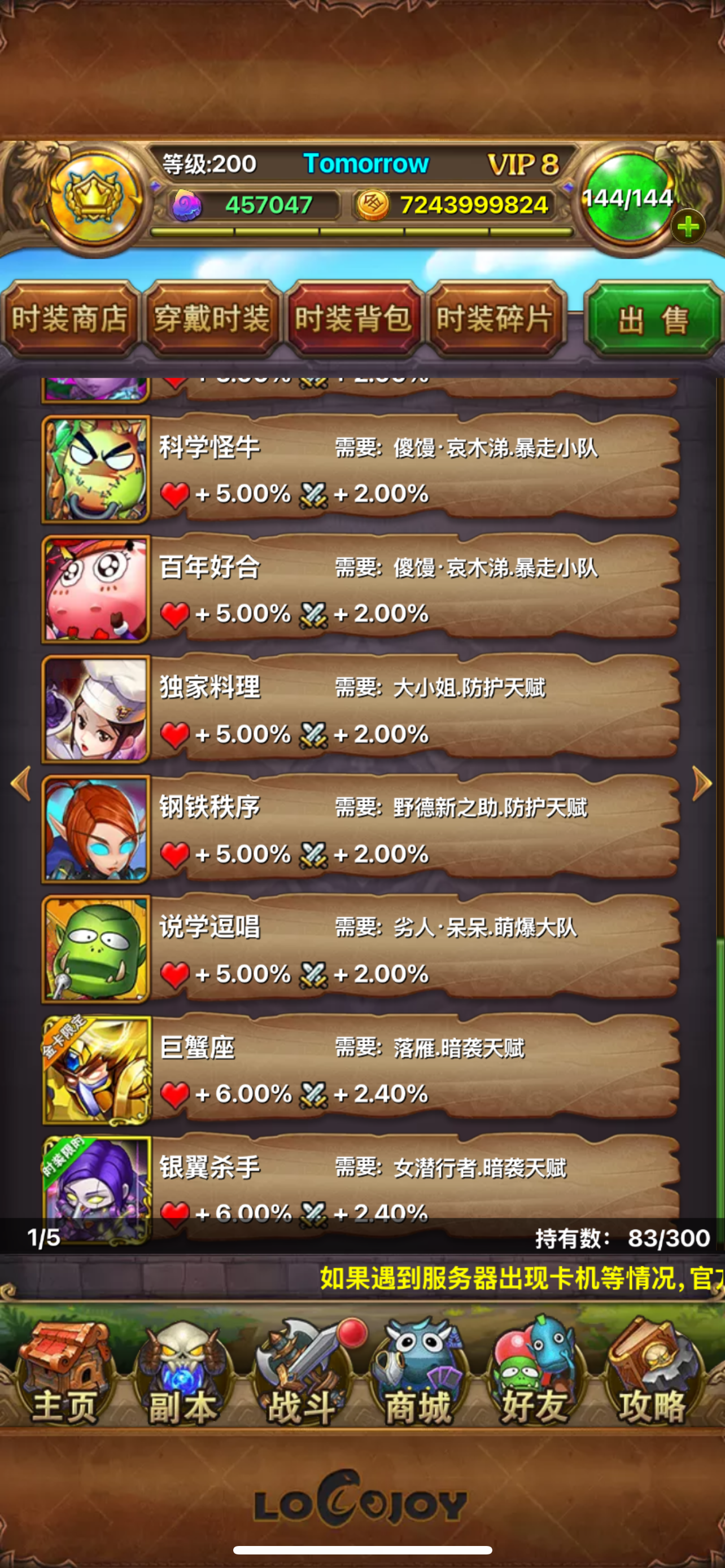
Task: Select the 科学怪牛 costume row
Action: (359, 469)
